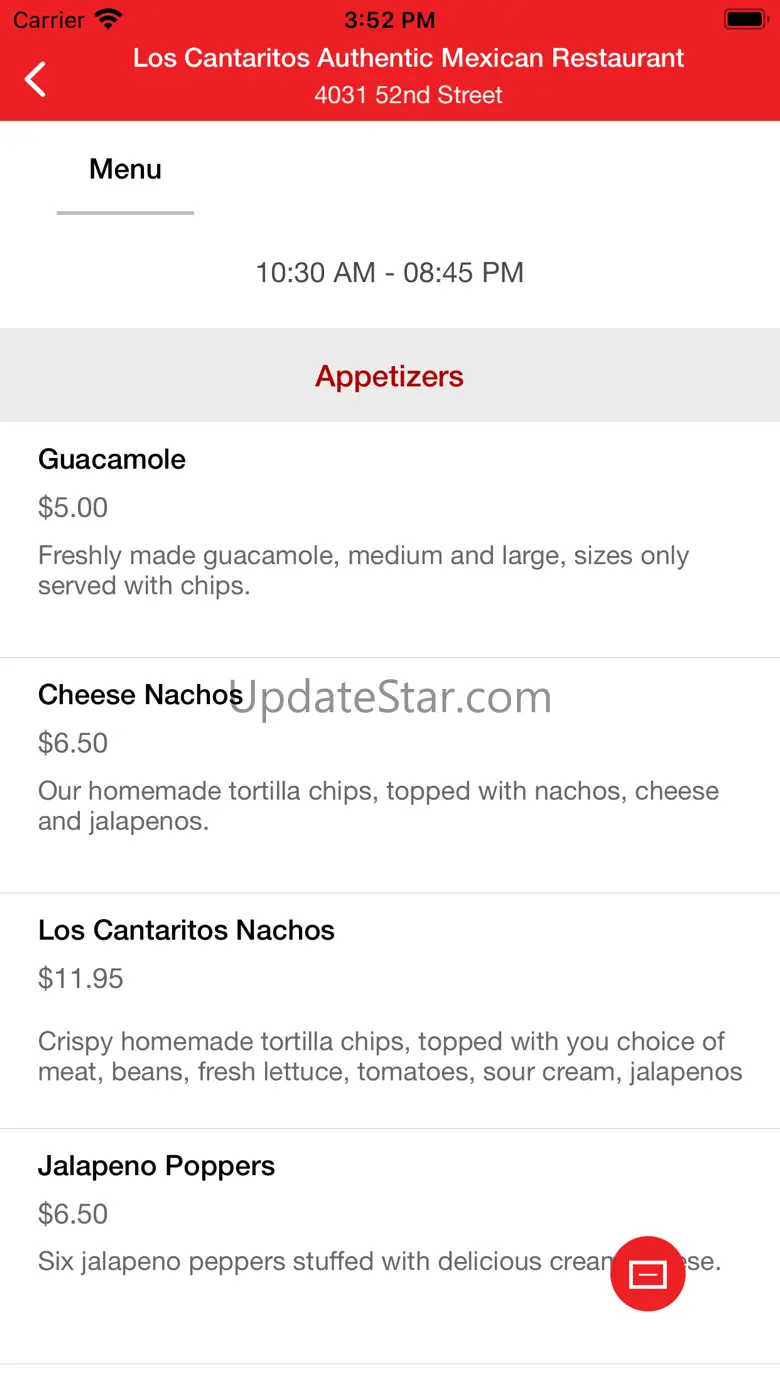This screenshot has height=1387, width=780.
Task: Tap the red floating action button
Action: [647, 1273]
